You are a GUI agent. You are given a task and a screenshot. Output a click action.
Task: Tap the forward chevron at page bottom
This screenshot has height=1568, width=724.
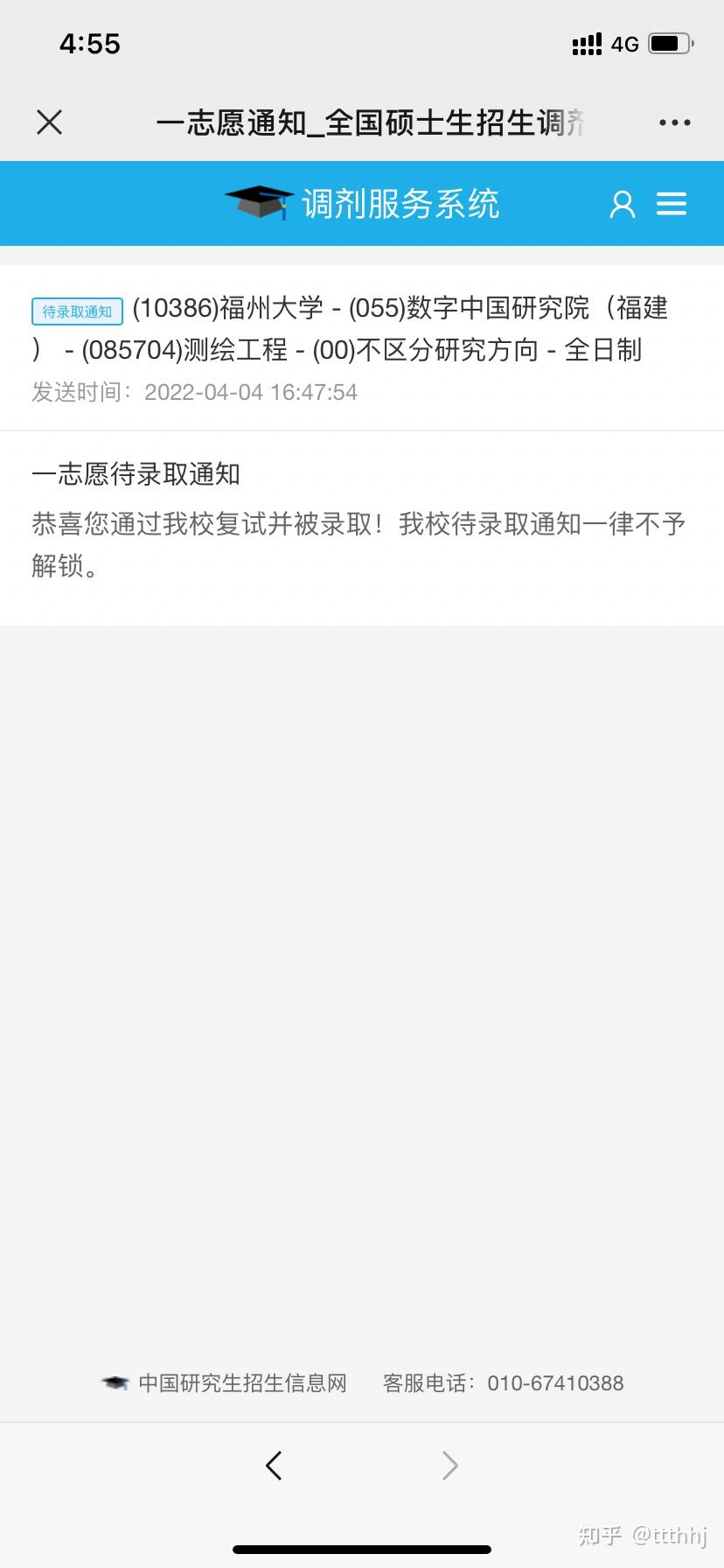449,1465
